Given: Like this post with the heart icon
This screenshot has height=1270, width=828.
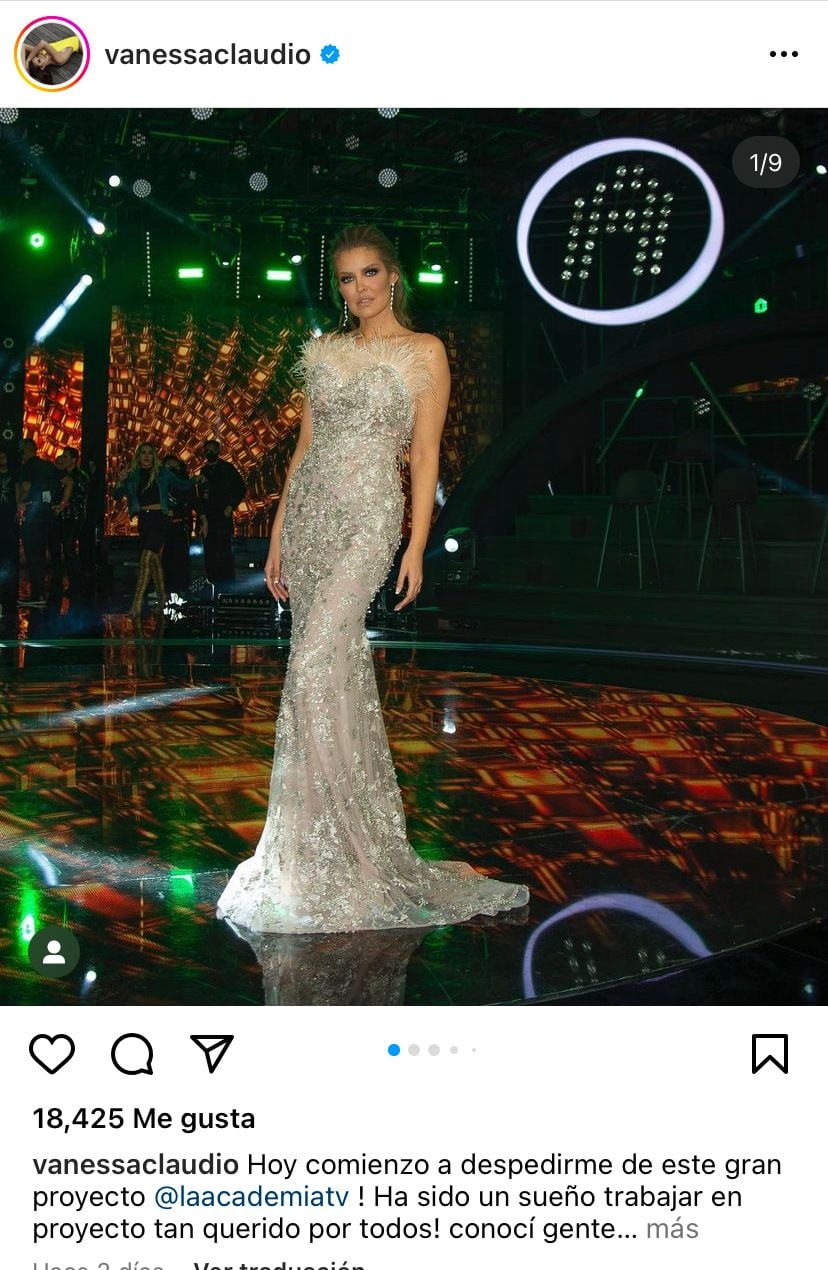Looking at the screenshot, I should click(52, 1054).
